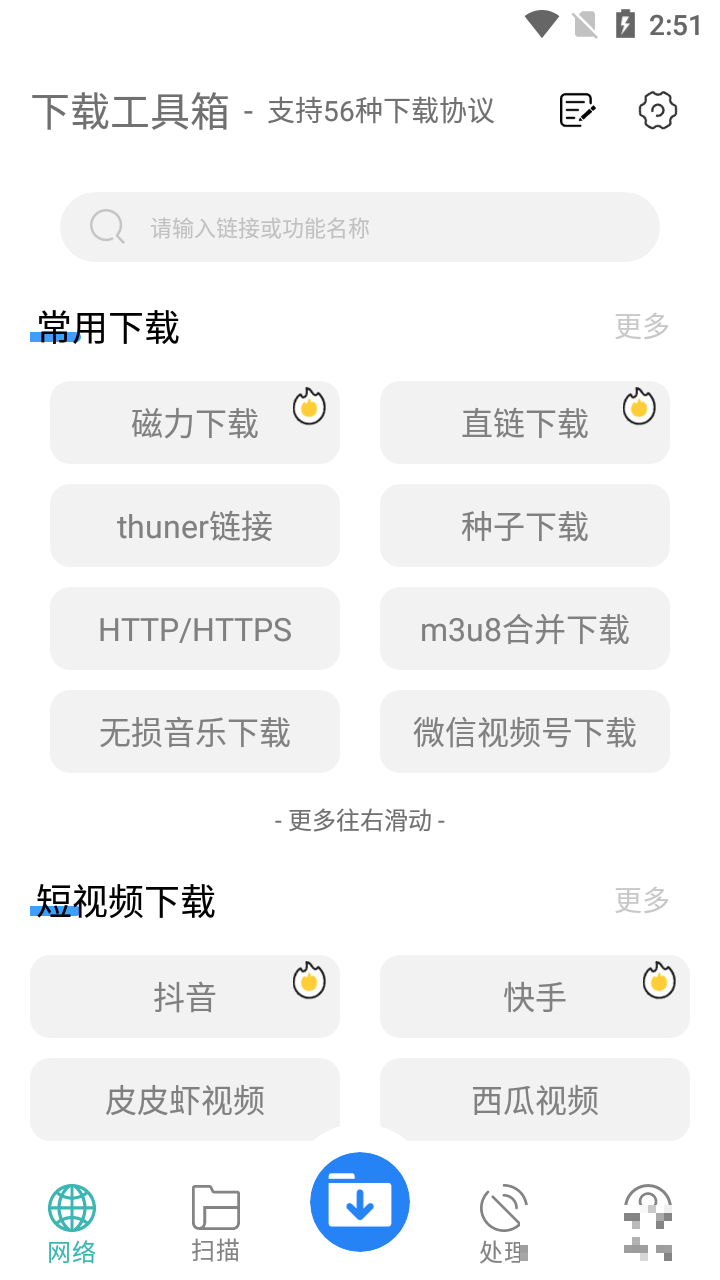Select 直链下载
This screenshot has height=1280, width=720.
point(525,423)
